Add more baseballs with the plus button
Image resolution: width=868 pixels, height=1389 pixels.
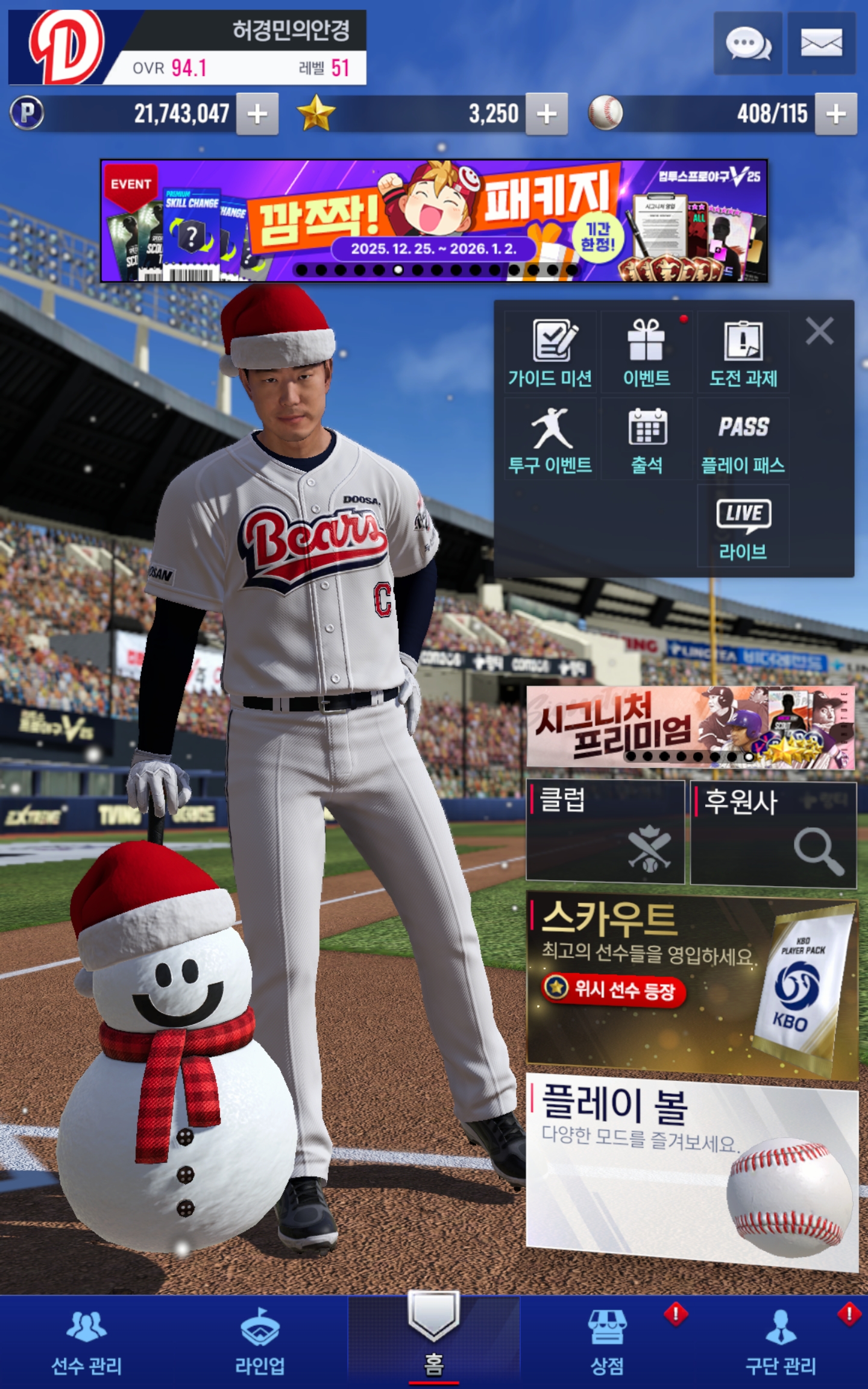835,114
